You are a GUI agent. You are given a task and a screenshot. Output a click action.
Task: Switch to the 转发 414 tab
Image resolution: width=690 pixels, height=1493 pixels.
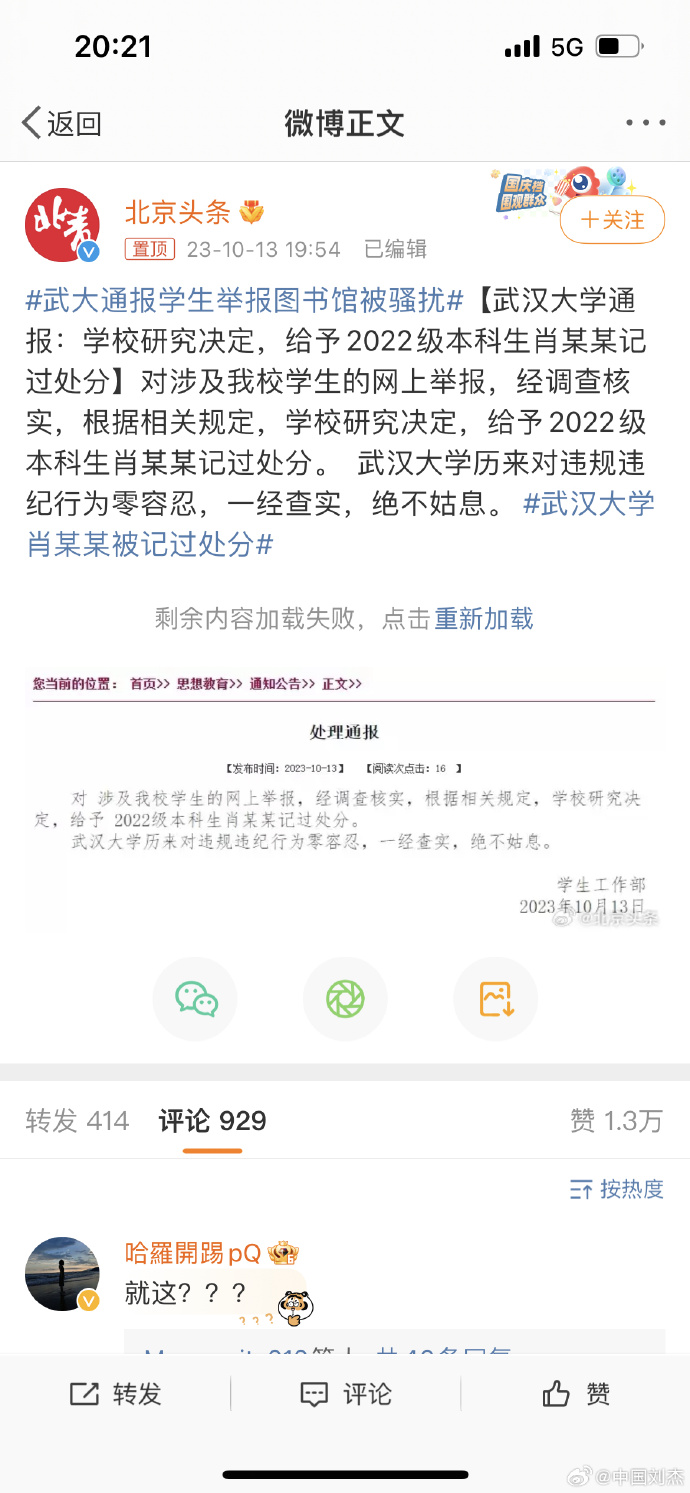[x=77, y=1121]
